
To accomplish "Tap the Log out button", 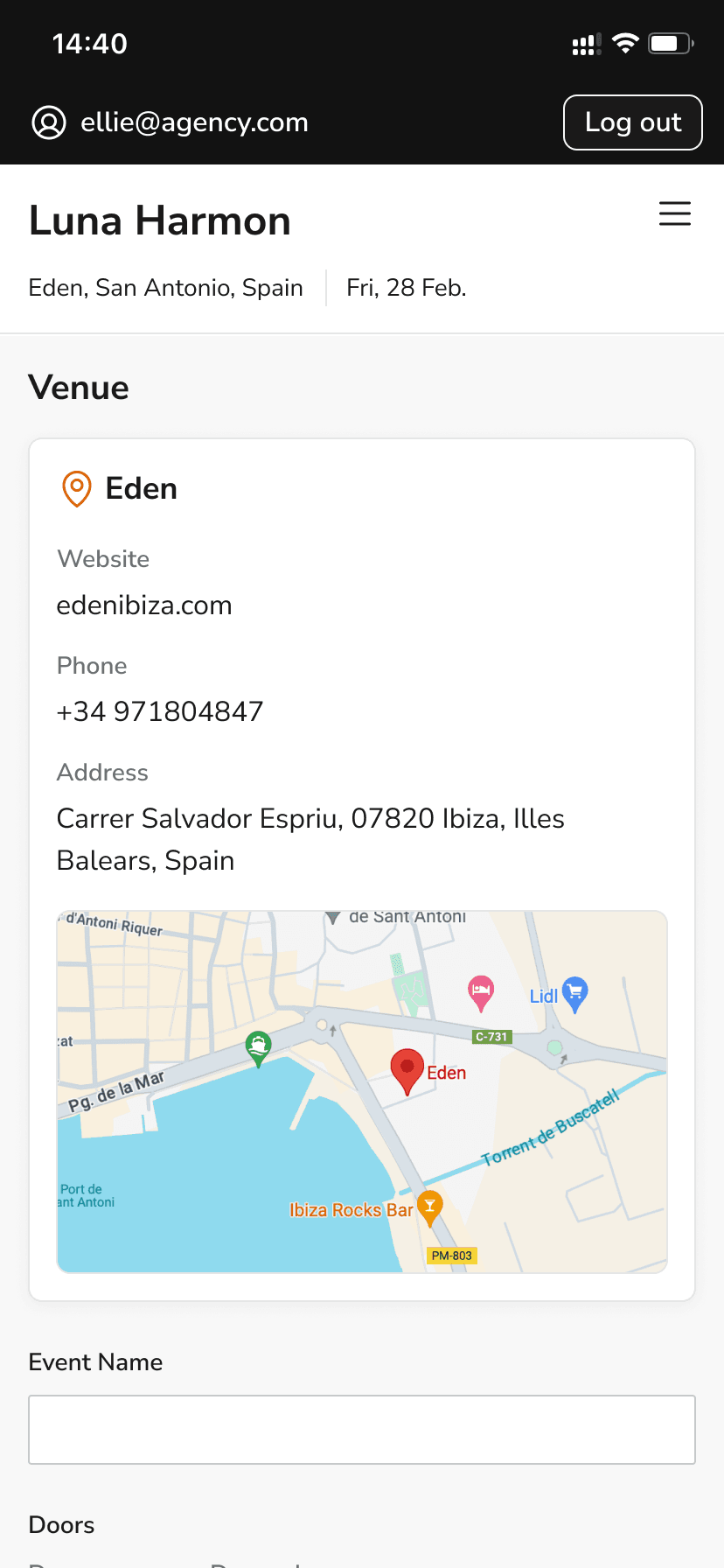I will point(632,122).
